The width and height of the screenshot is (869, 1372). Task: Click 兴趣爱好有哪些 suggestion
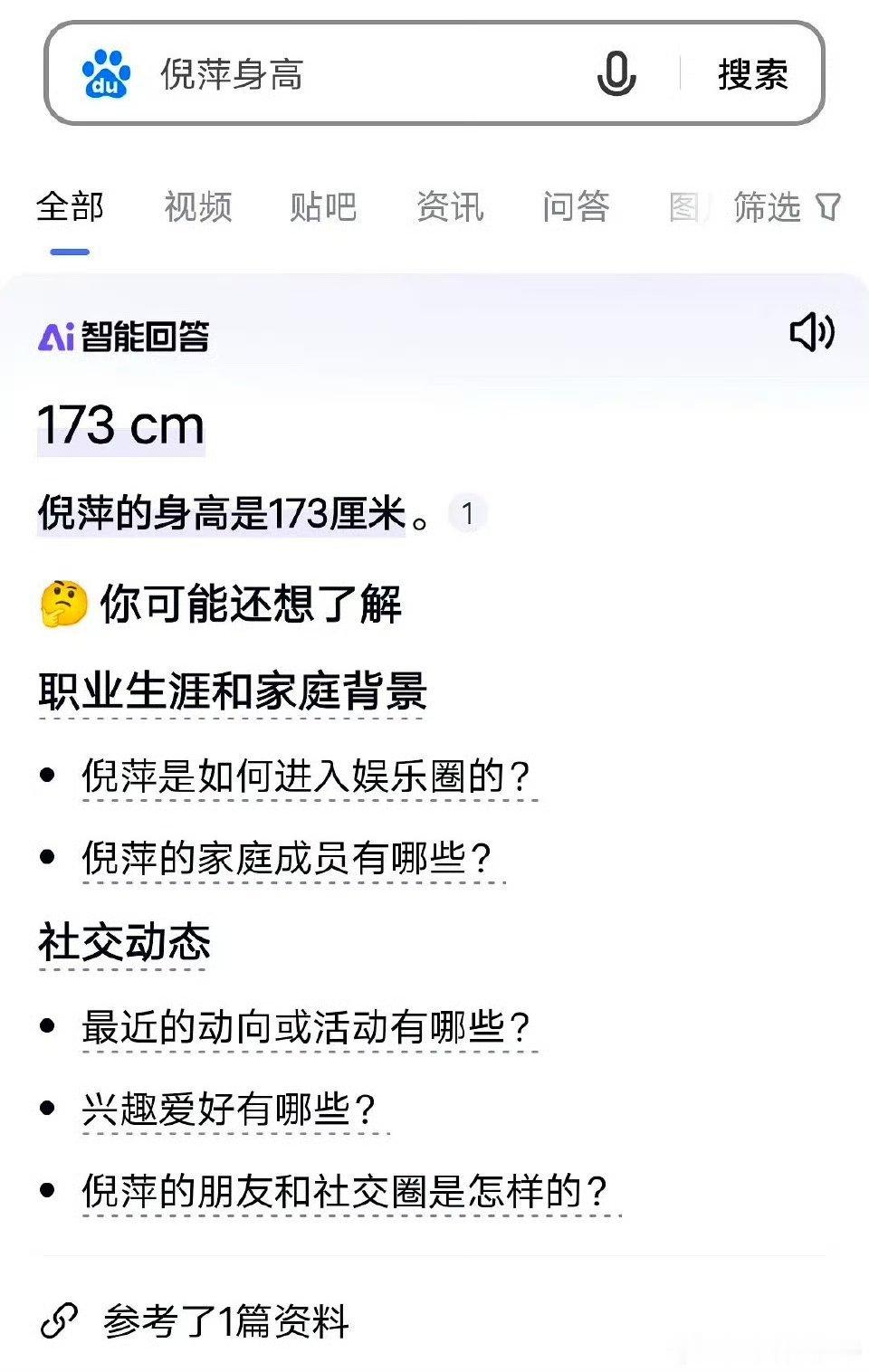231,1106
